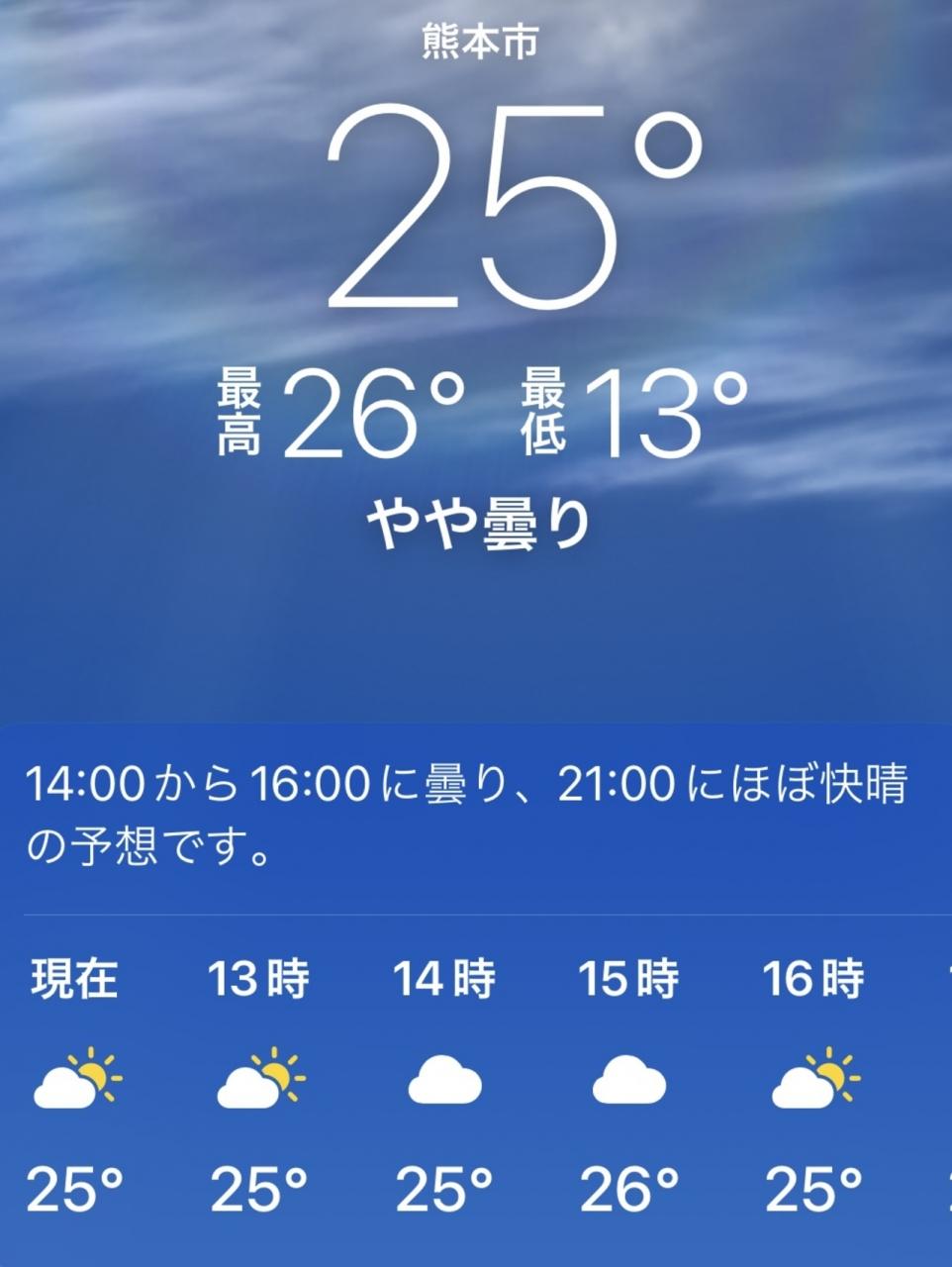Open the hourly forecast card for details
Image resolution: width=952 pixels, height=1267 pixels.
click(476, 995)
